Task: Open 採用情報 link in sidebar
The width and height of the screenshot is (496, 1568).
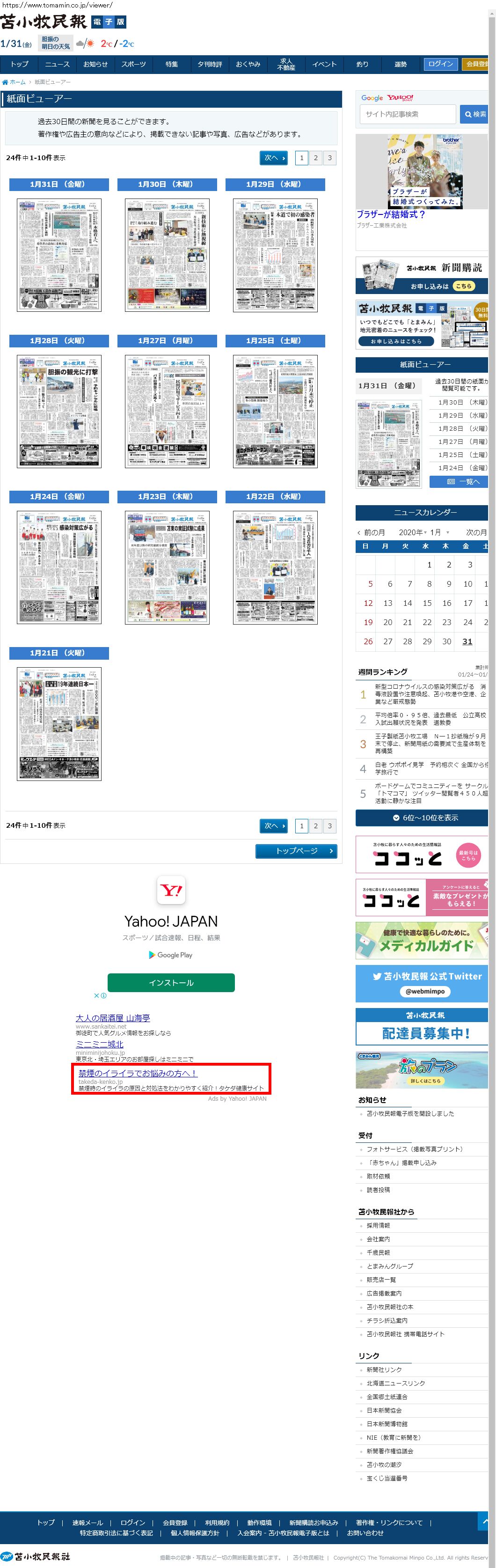Action: [378, 1225]
